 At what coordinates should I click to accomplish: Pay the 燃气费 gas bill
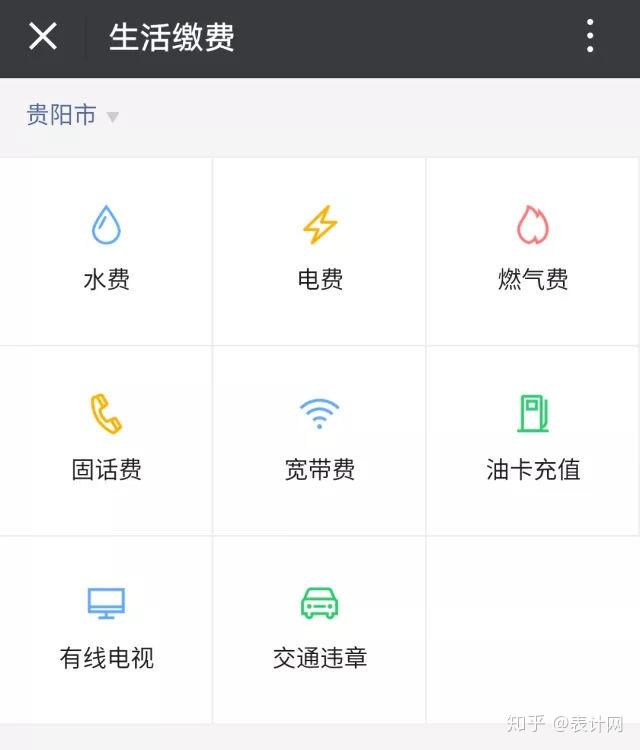point(533,250)
